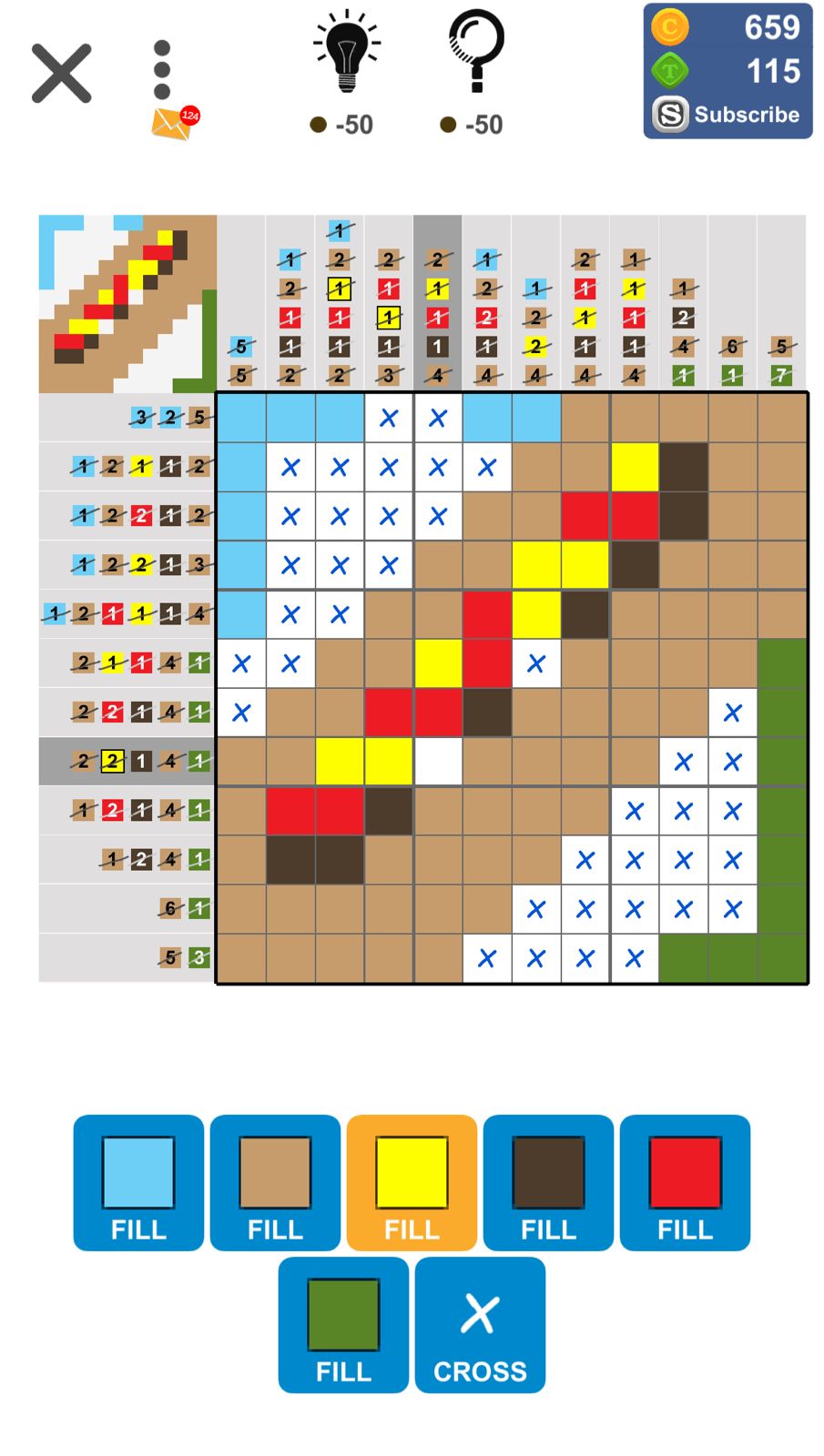
Task: Open the three-dot overflow menu
Action: tap(162, 69)
